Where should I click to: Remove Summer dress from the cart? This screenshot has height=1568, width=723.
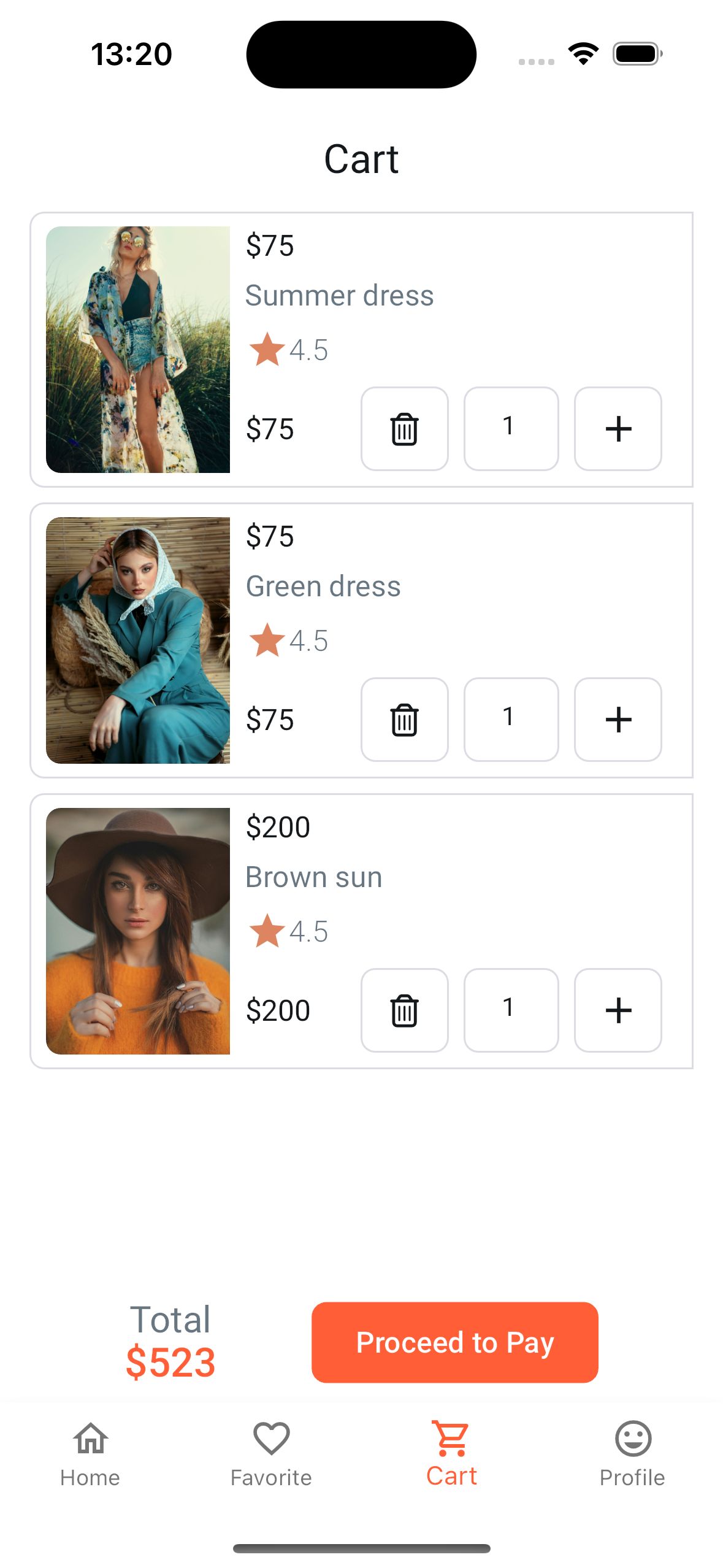(x=404, y=428)
